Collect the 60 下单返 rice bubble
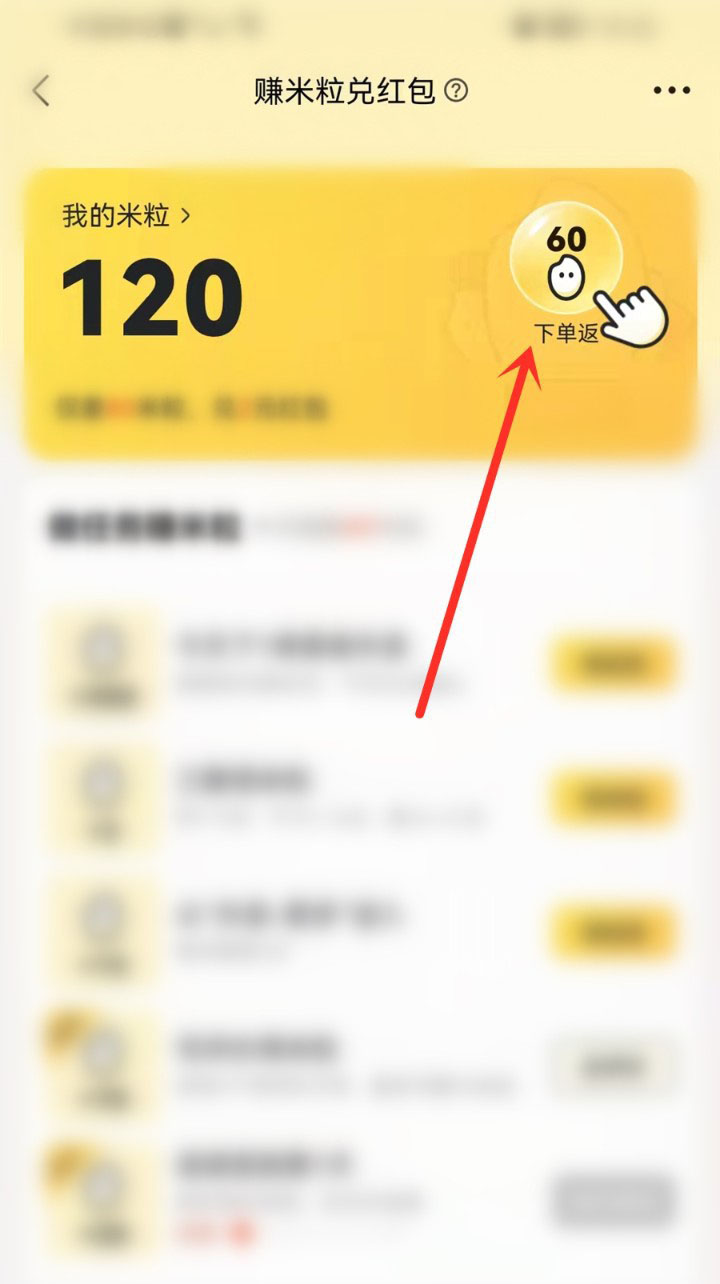The height and width of the screenshot is (1284, 720). tap(565, 258)
